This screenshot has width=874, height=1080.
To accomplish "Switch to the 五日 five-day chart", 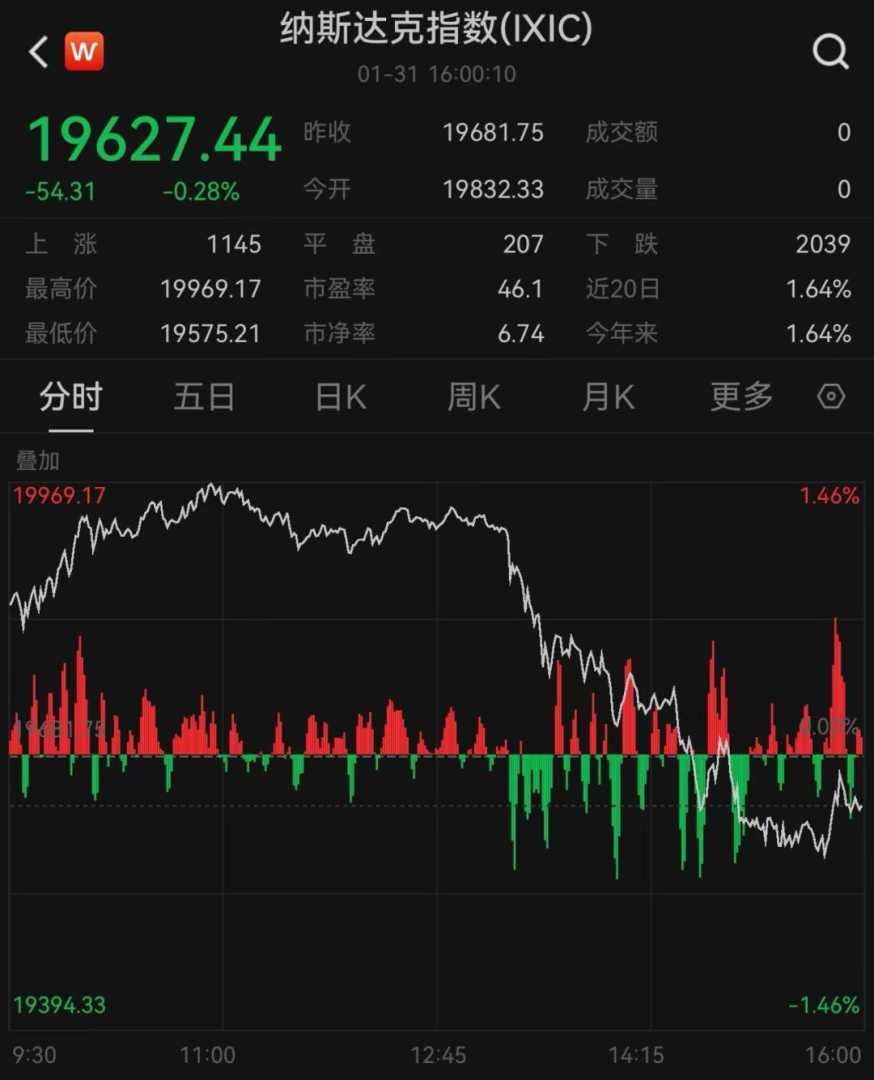I will click(x=204, y=397).
